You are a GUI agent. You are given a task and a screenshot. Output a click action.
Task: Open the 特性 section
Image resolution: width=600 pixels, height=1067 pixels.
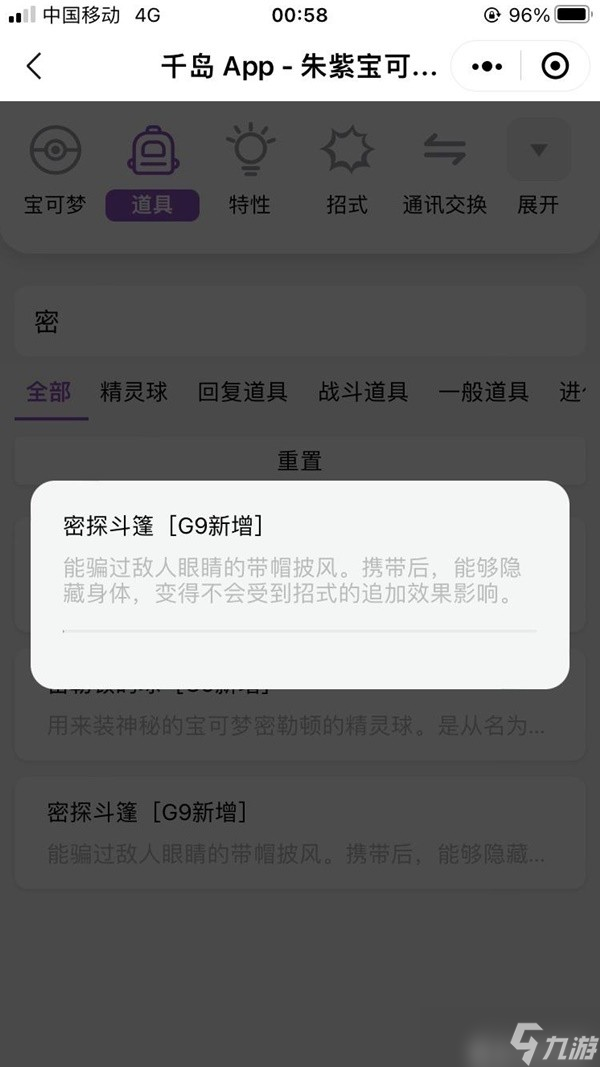pyautogui.click(x=249, y=170)
